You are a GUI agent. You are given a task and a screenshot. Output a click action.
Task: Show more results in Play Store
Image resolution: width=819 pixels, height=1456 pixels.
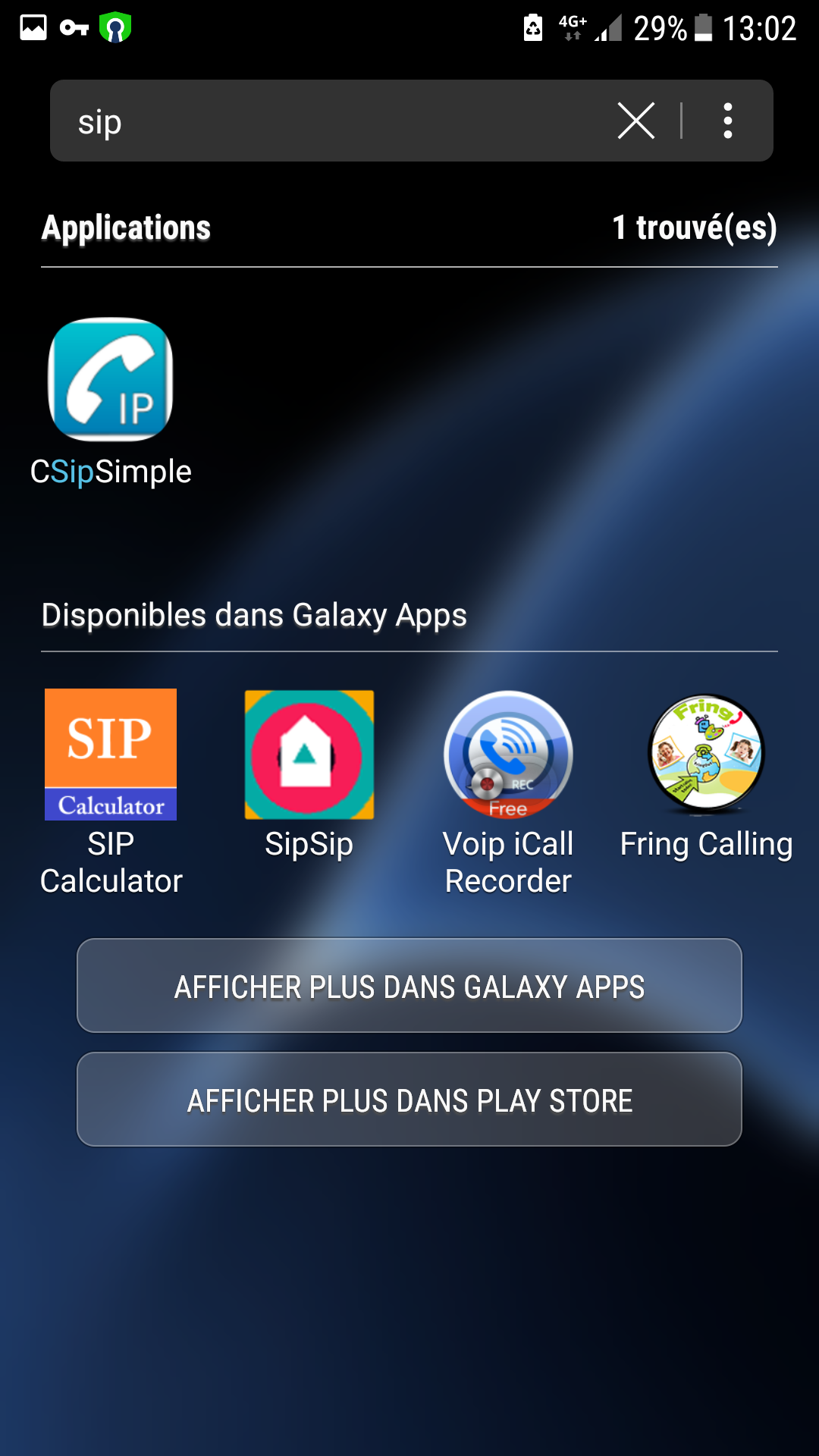(409, 1100)
